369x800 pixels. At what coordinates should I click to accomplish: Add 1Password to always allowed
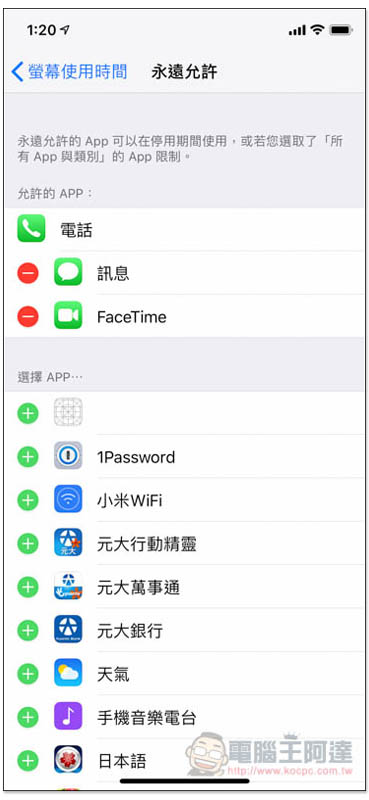pyautogui.click(x=28, y=456)
